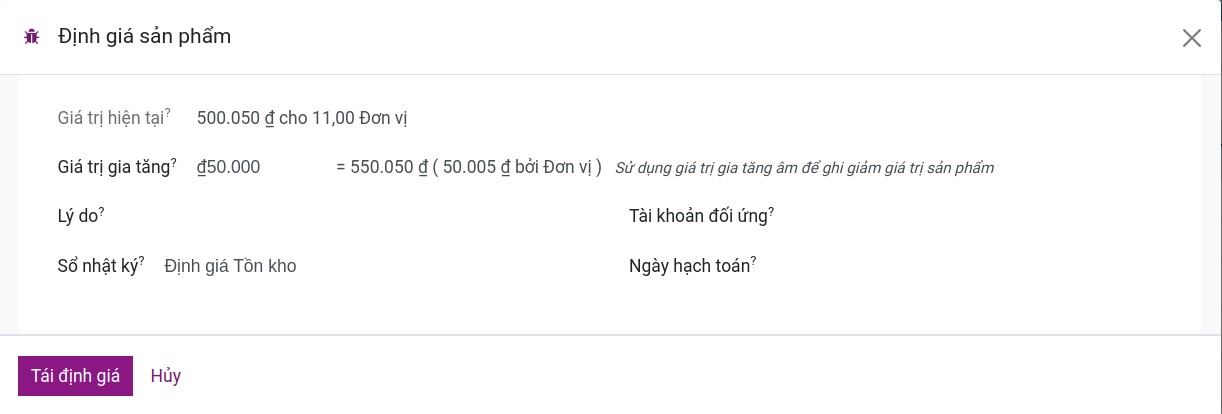This screenshot has height=414, width=1222.
Task: Open the debug bug icon
Action: point(31,37)
